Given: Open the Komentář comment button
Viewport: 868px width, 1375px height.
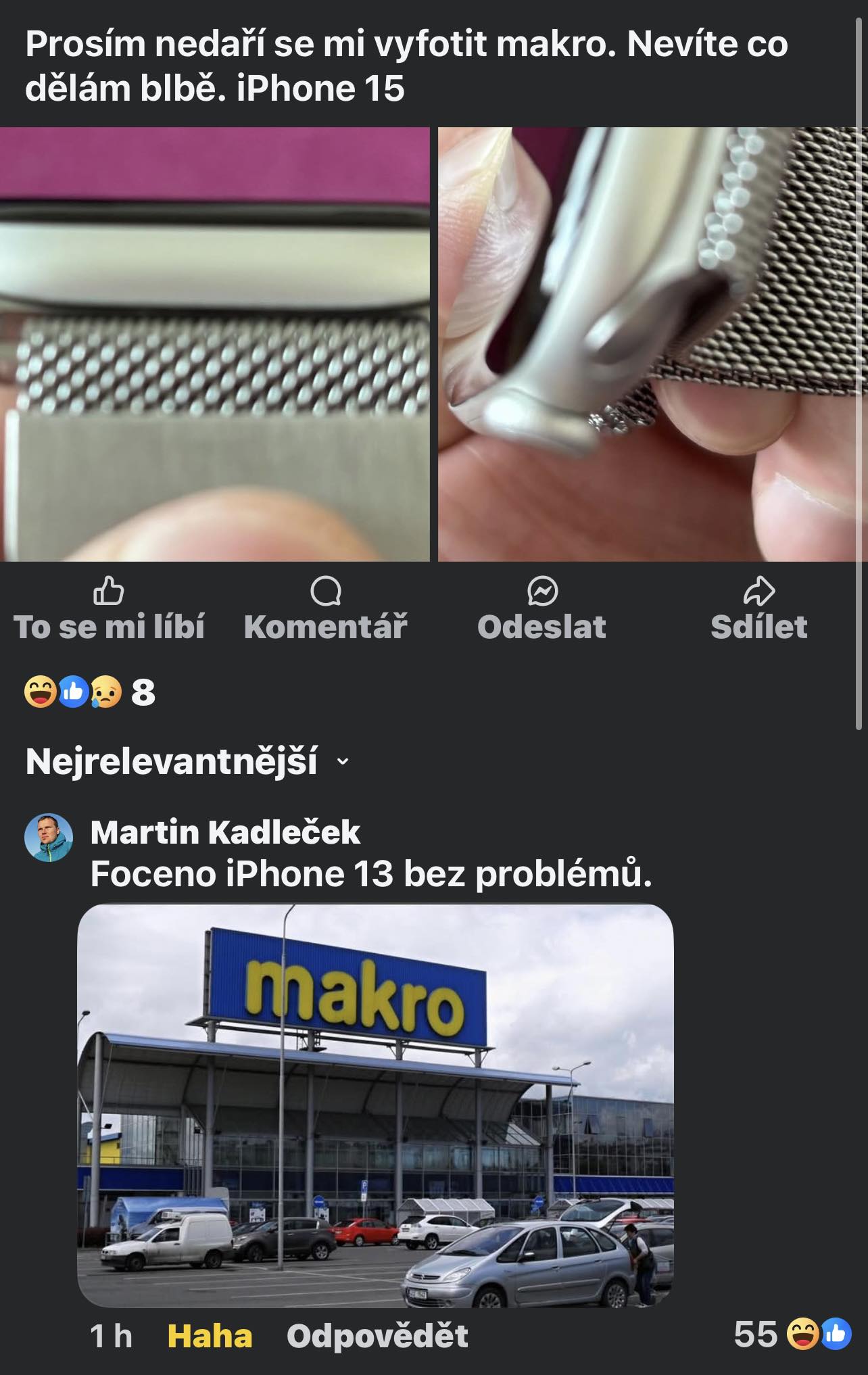Looking at the screenshot, I should 325,608.
